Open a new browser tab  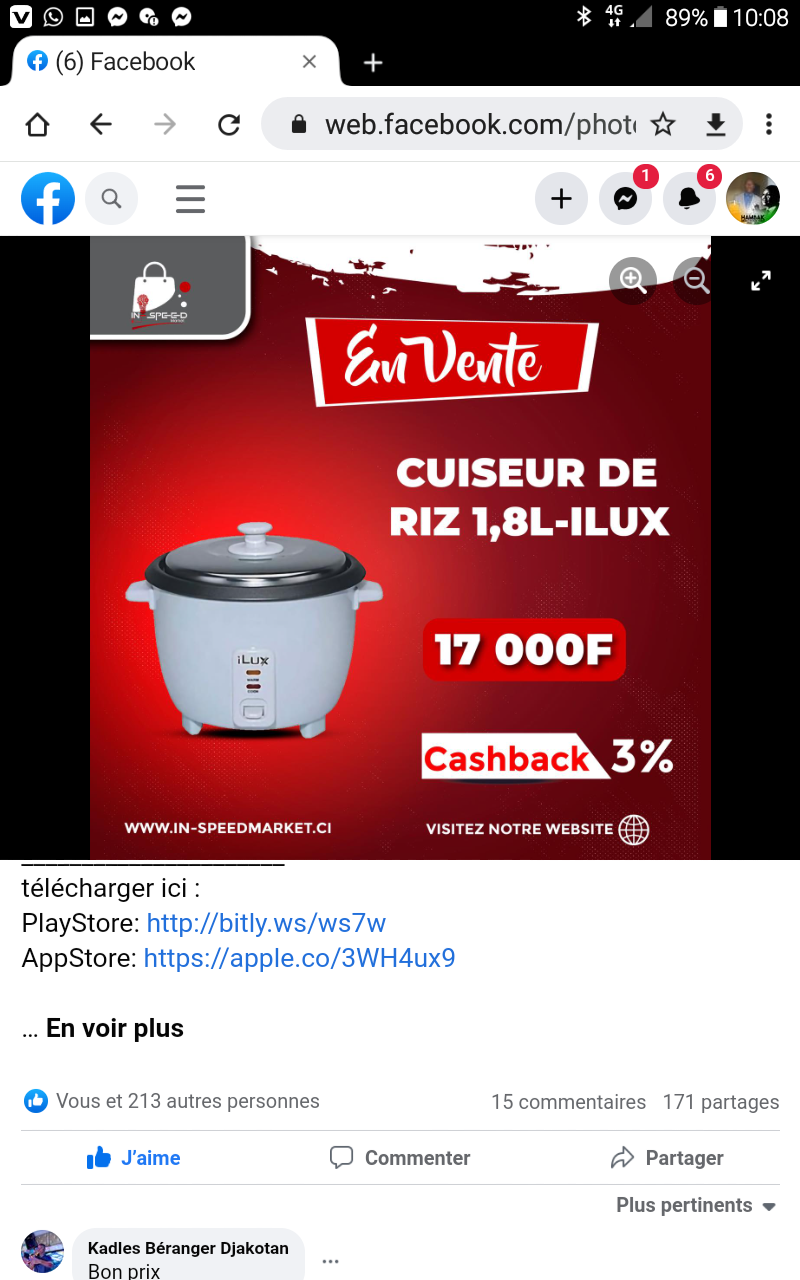click(373, 62)
